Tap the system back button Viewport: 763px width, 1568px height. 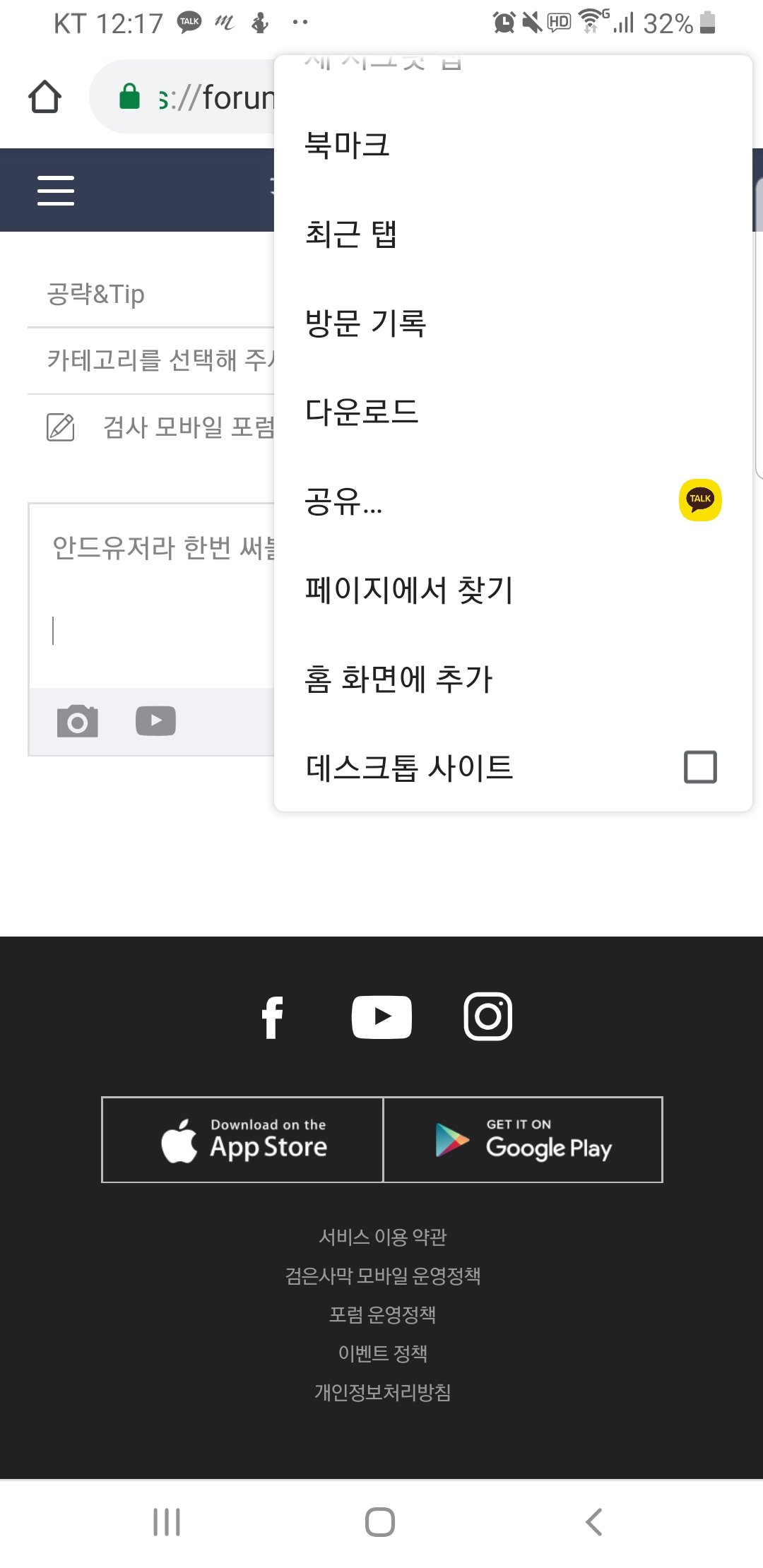click(x=594, y=1522)
